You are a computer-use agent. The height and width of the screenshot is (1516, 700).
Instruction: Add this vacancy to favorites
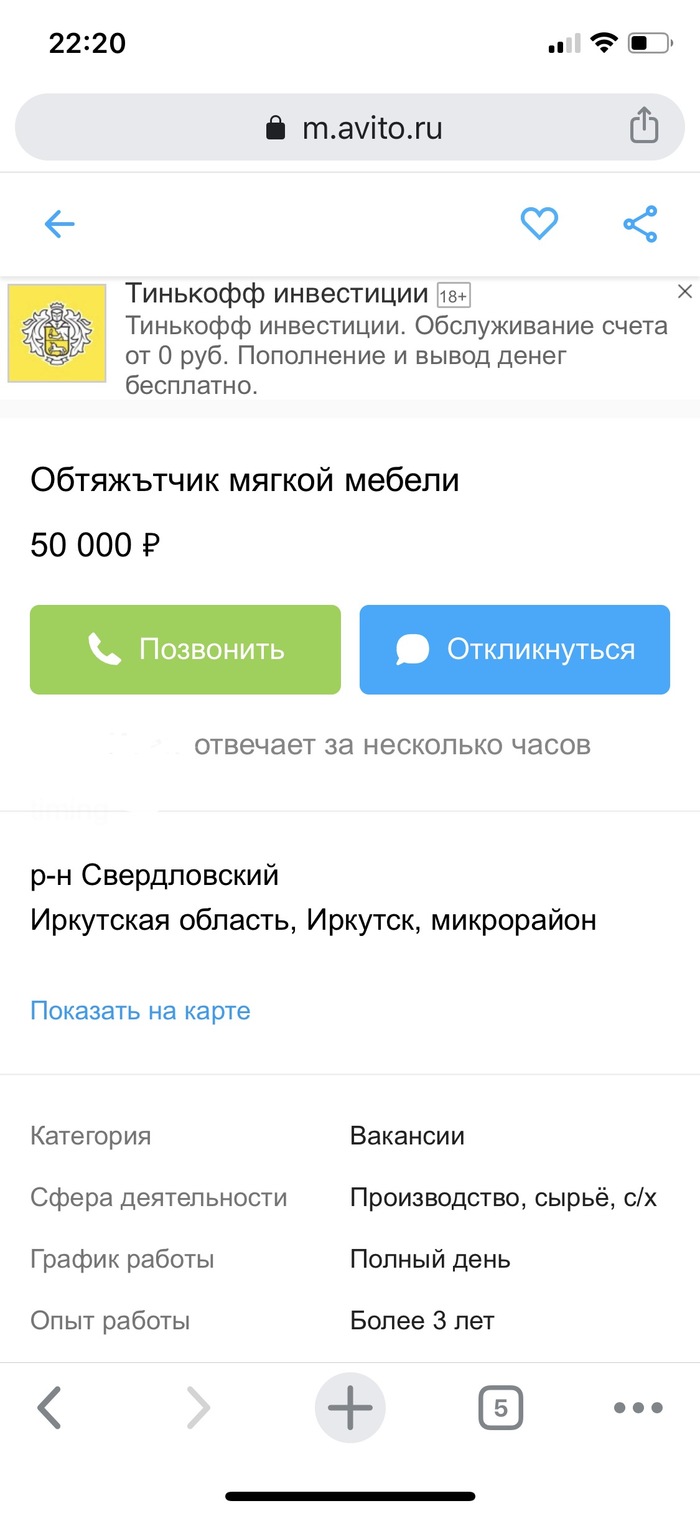[539, 223]
